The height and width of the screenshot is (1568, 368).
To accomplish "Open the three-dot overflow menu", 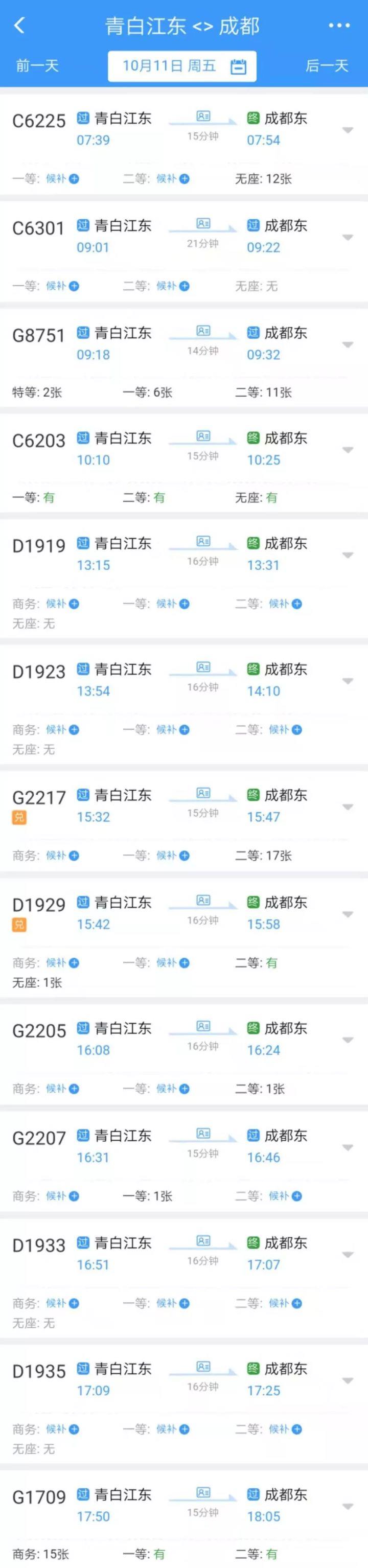I will coord(339,26).
